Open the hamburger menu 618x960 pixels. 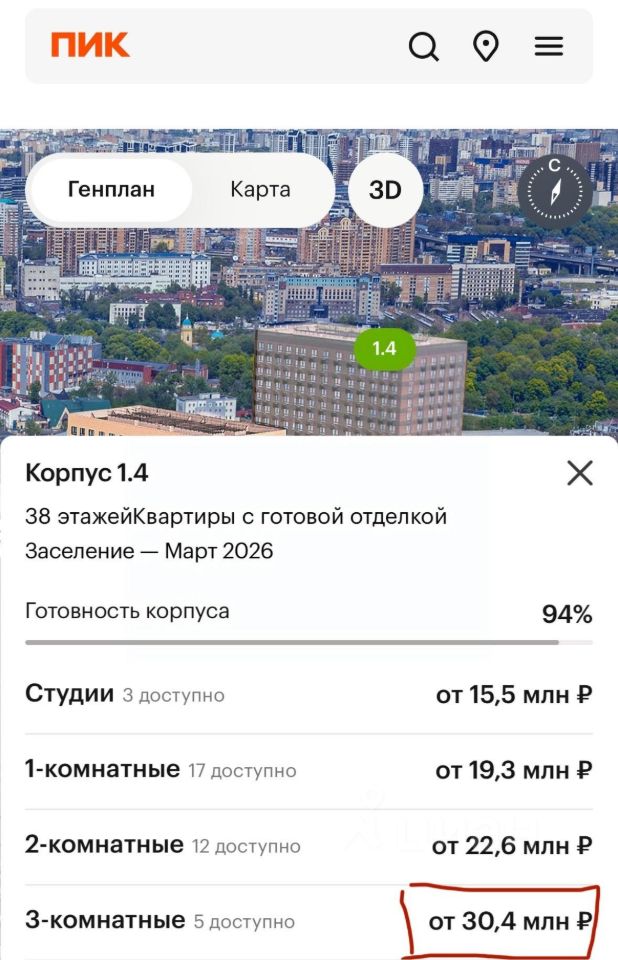(549, 46)
